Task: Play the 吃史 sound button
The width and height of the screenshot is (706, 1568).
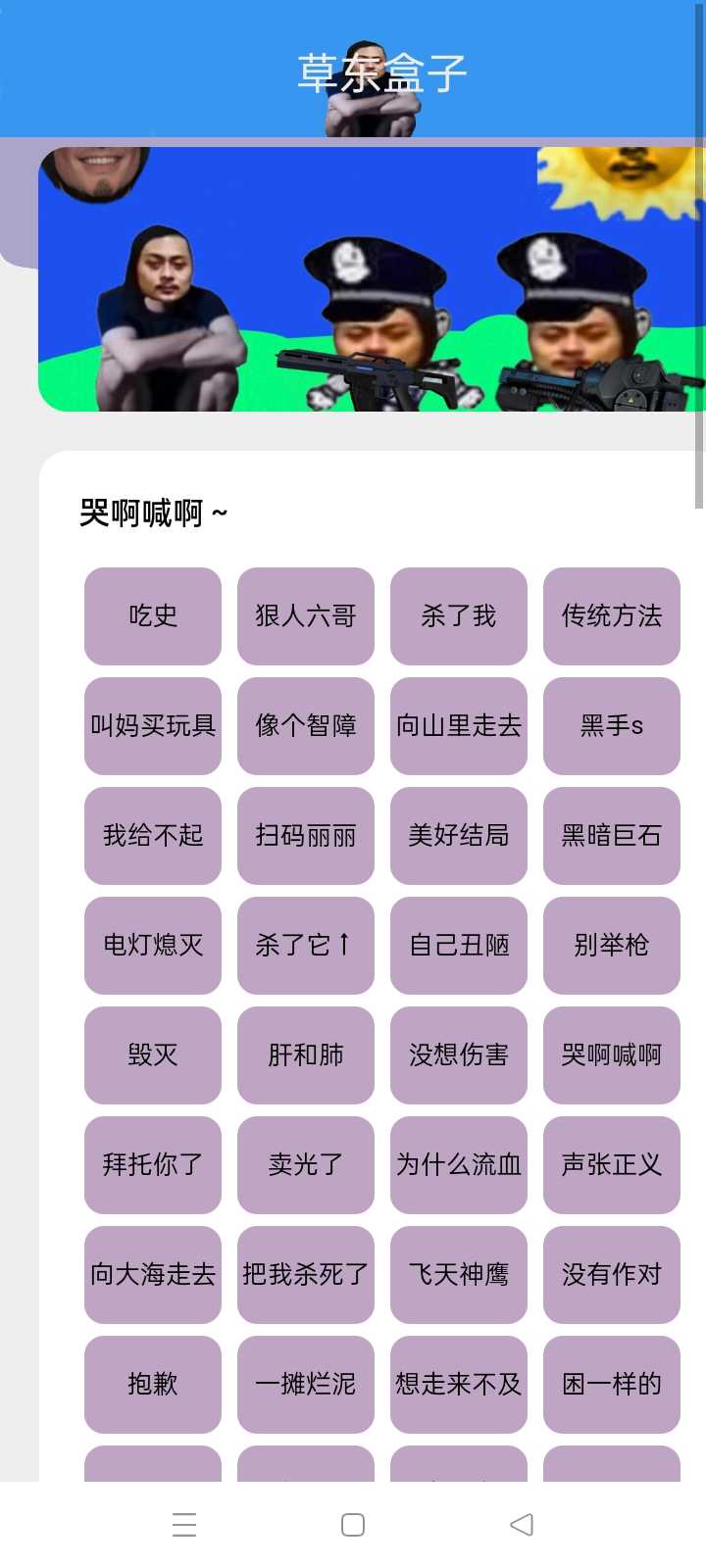Action: coord(153,616)
